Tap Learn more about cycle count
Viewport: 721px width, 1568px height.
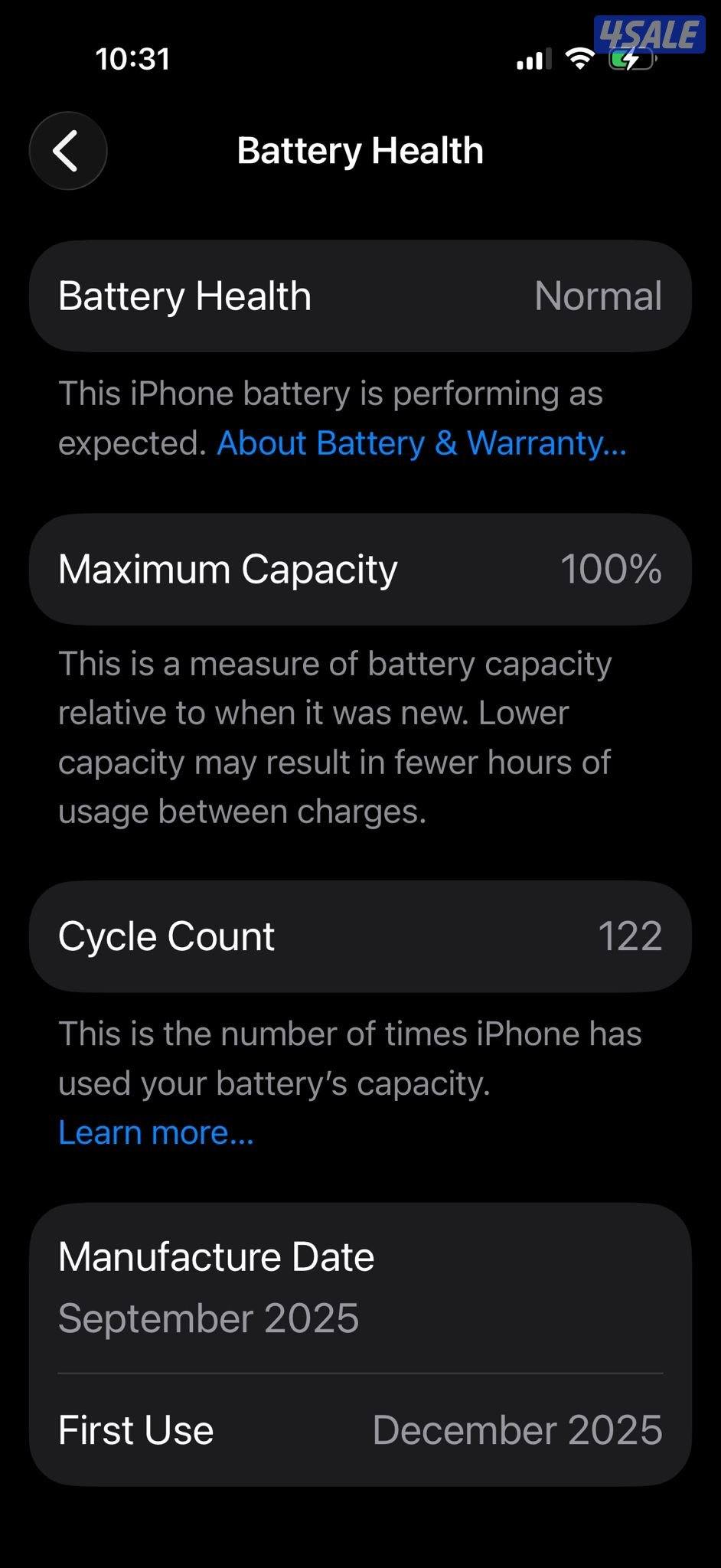click(x=156, y=1132)
